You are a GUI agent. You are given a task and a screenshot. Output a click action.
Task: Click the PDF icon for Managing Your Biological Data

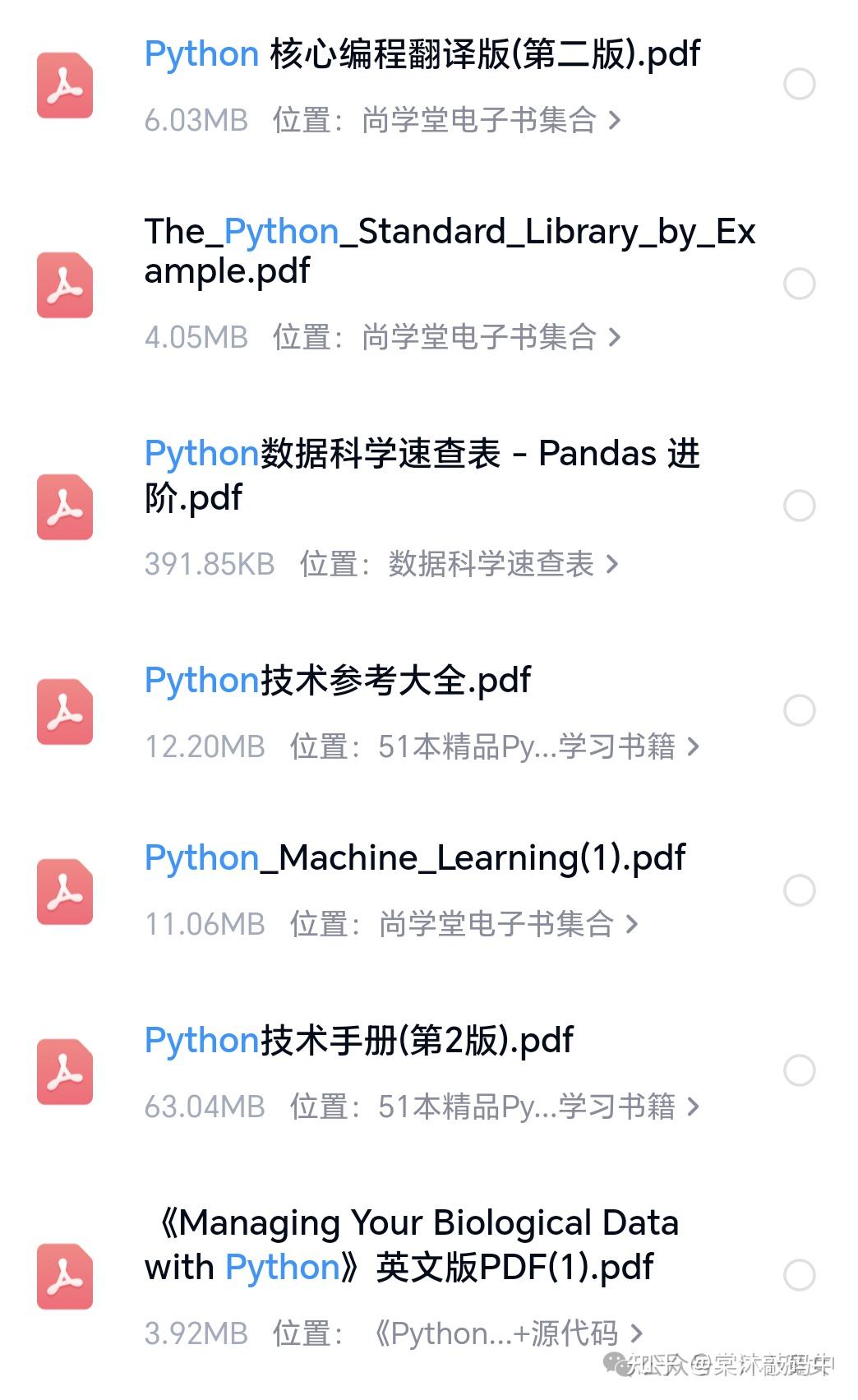pyautogui.click(x=64, y=1277)
